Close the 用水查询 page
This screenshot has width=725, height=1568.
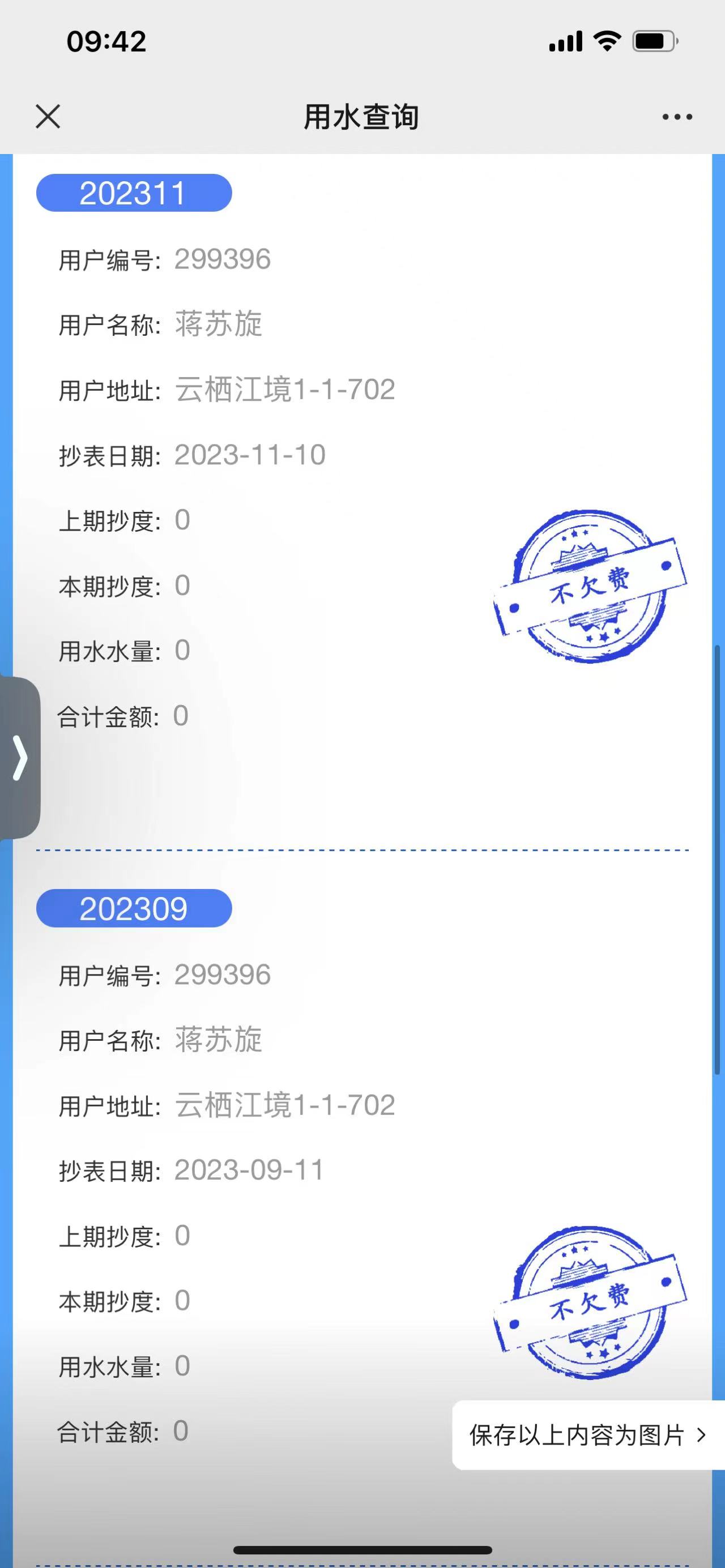click(x=48, y=116)
